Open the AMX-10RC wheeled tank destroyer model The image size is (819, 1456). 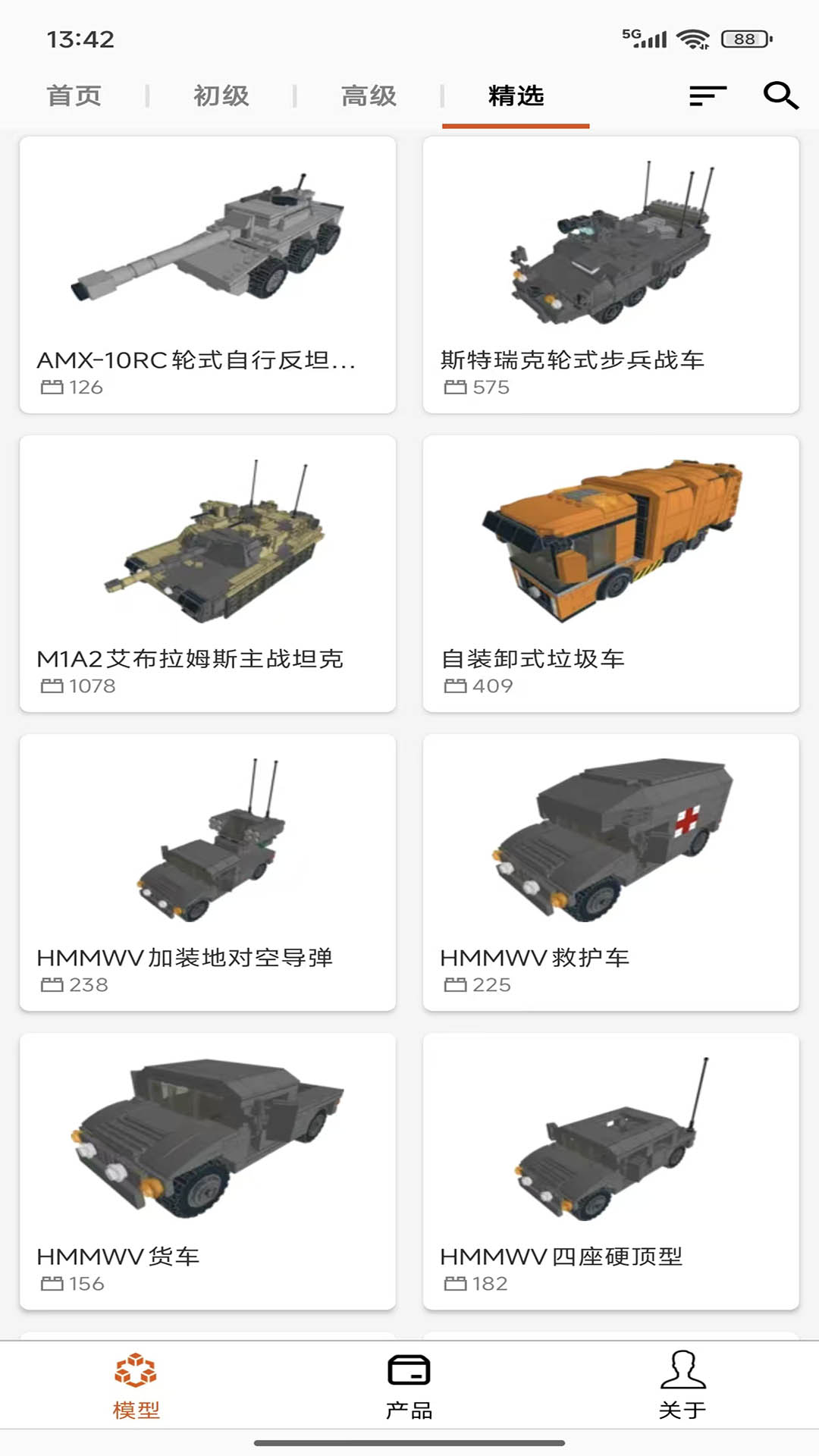(208, 275)
